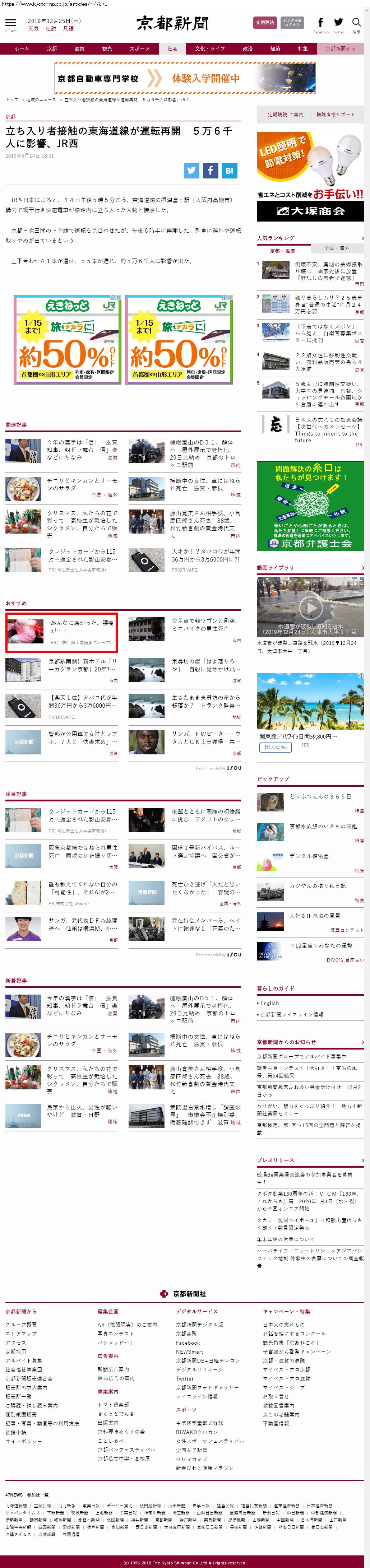Viewport: 370px width, 1568px height.
Task: Open 京都新聞デジタル版 footer link
Action: 199,1325
